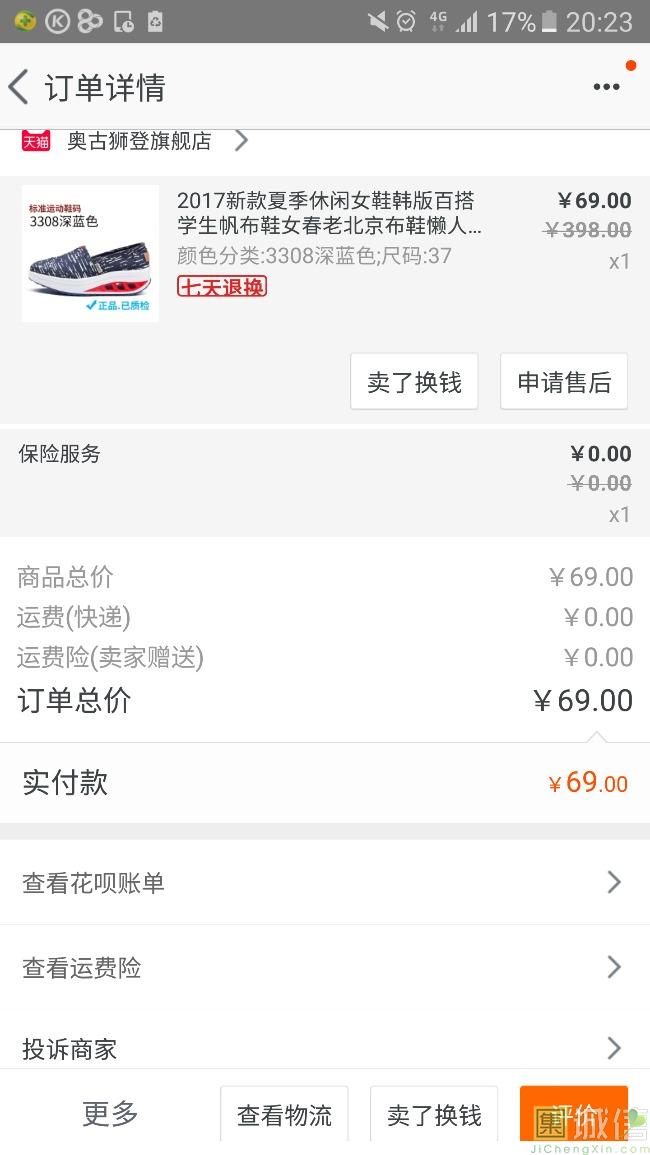Tap 更多 in the bottom bar
Viewport: 650px width, 1155px height.
(x=110, y=1113)
